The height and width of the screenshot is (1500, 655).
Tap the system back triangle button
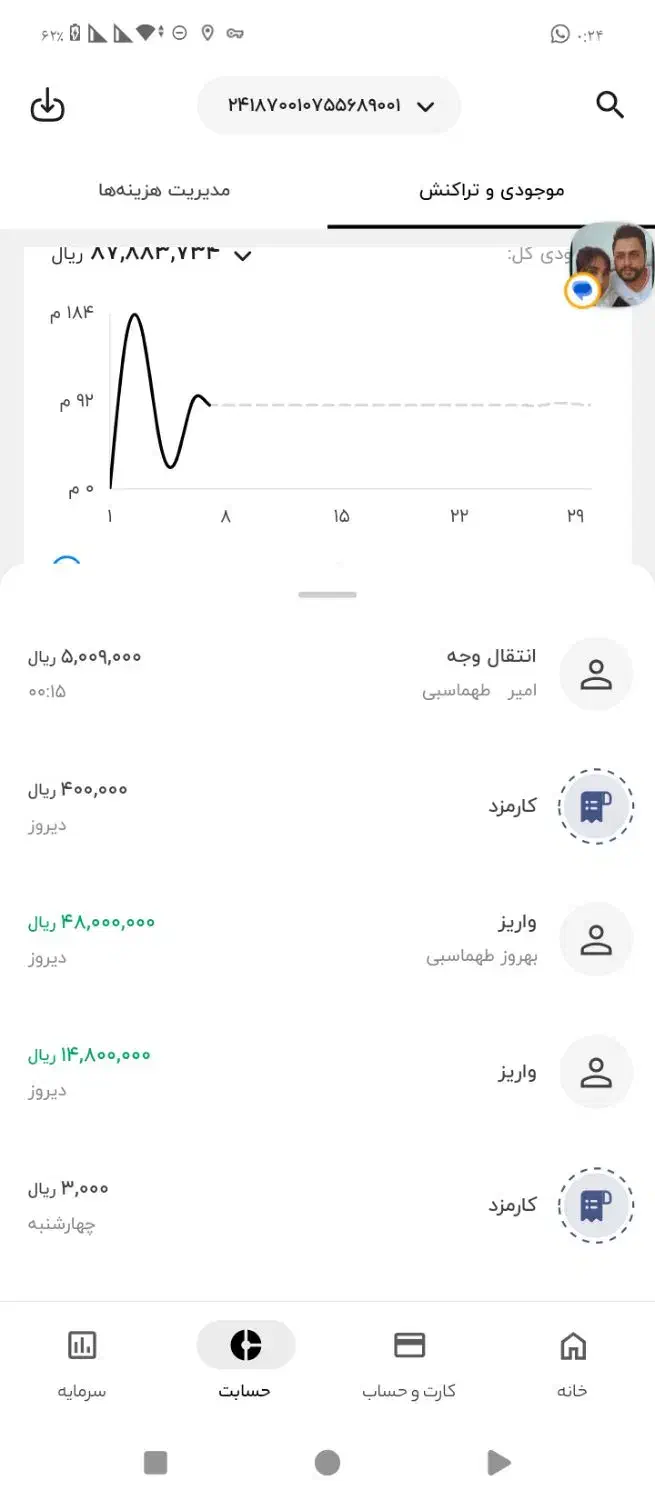point(498,1463)
